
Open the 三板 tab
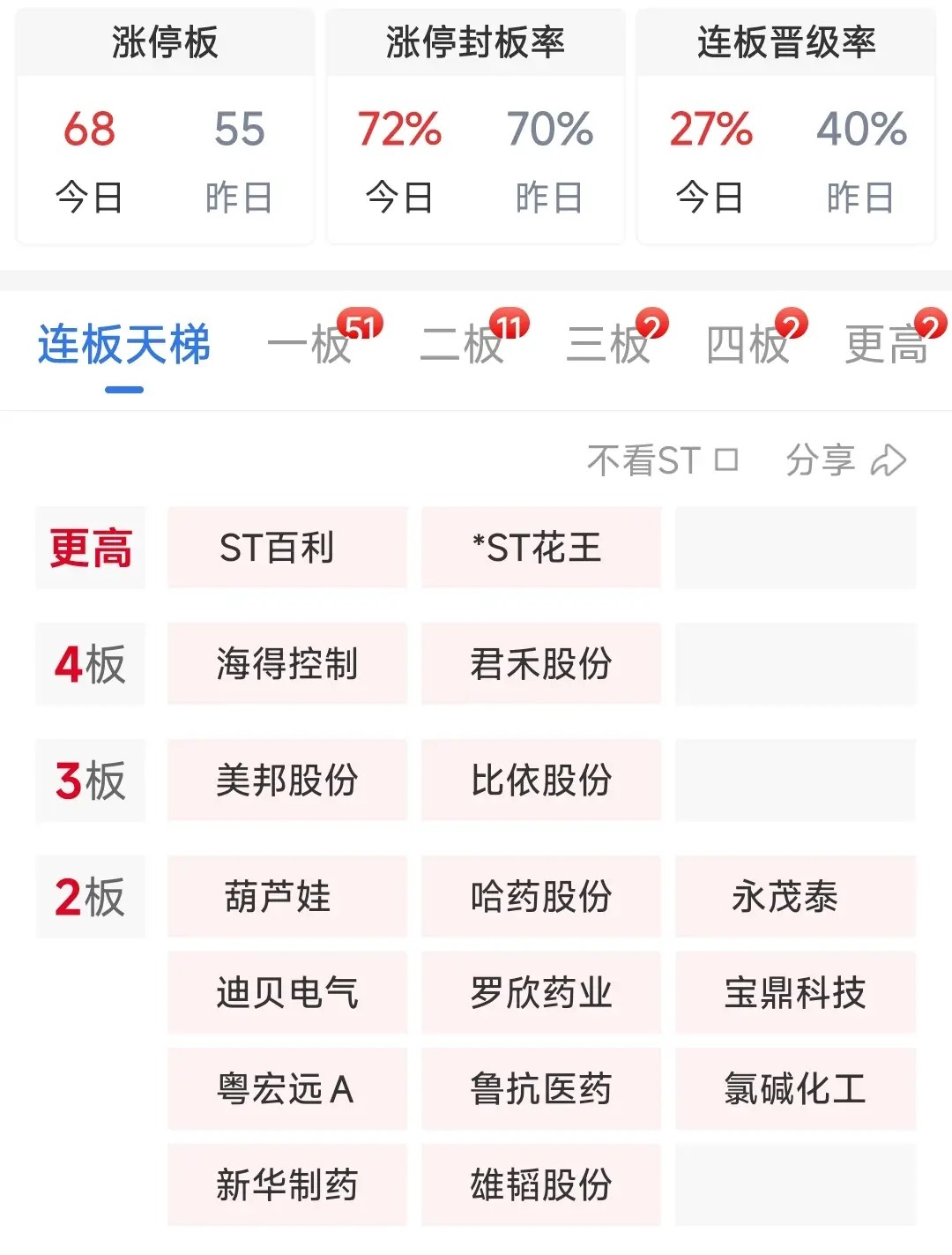[x=608, y=344]
